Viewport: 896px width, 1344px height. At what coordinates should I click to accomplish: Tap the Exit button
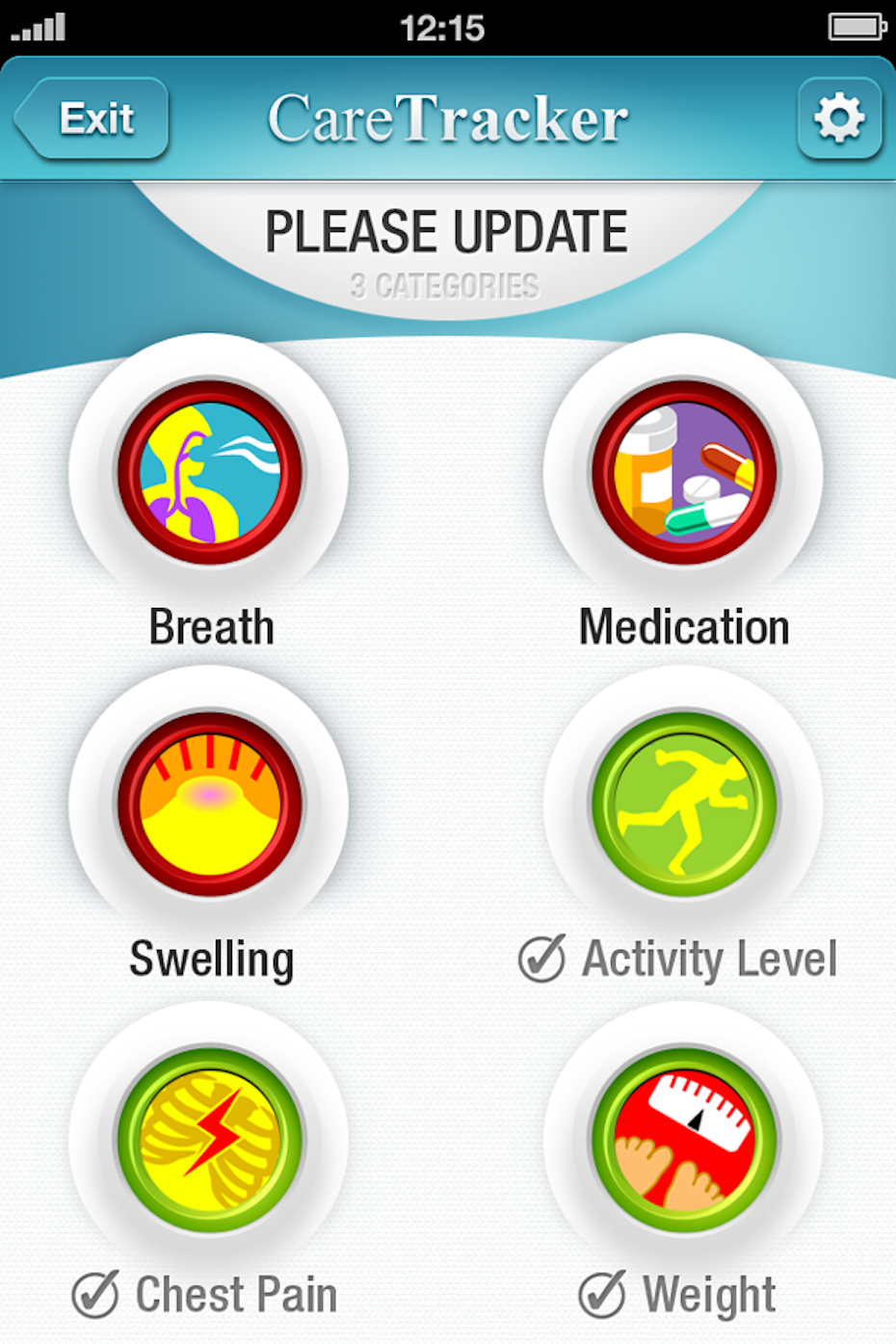93,119
